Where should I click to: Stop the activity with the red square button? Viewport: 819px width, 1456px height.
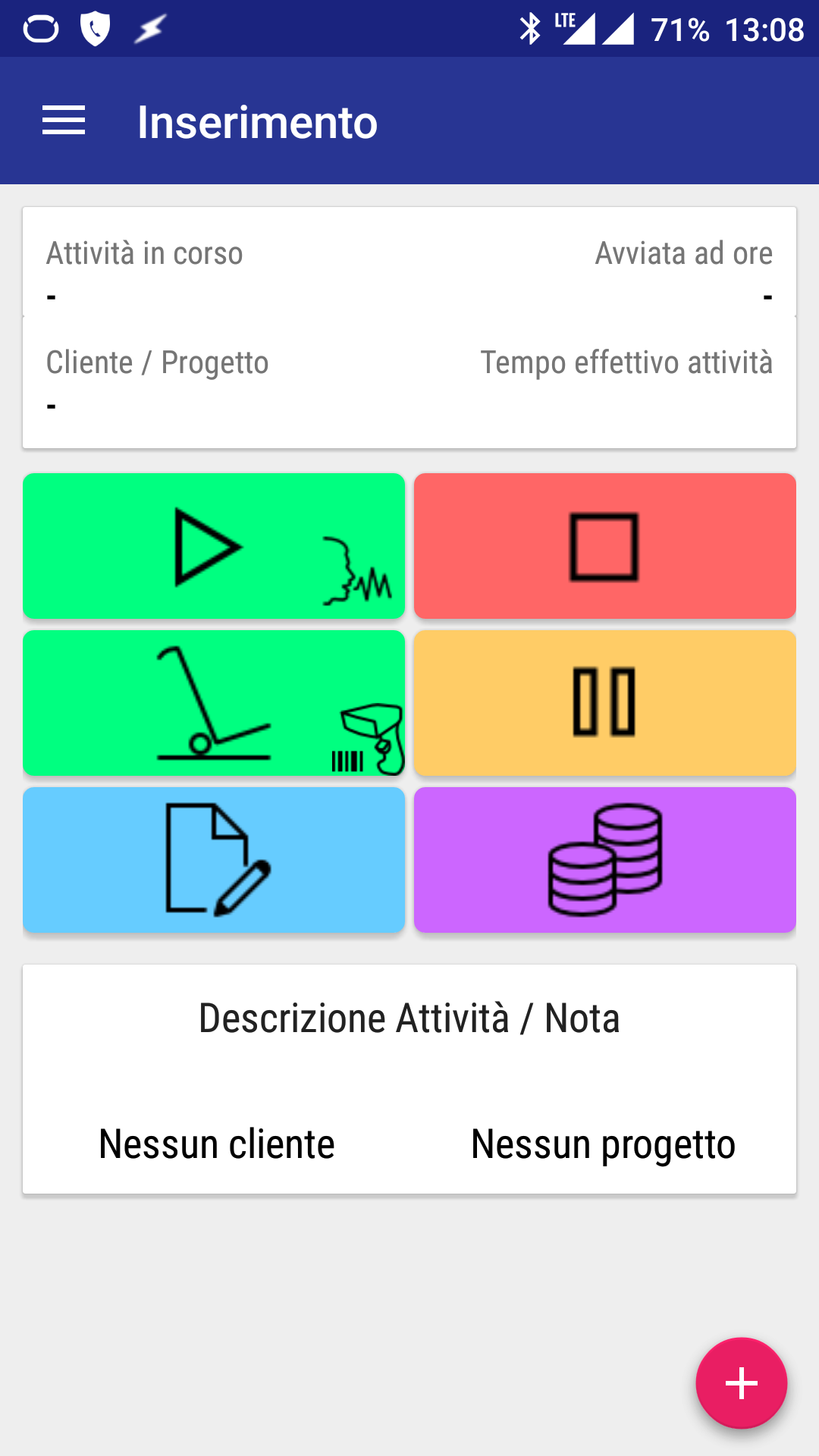(605, 546)
